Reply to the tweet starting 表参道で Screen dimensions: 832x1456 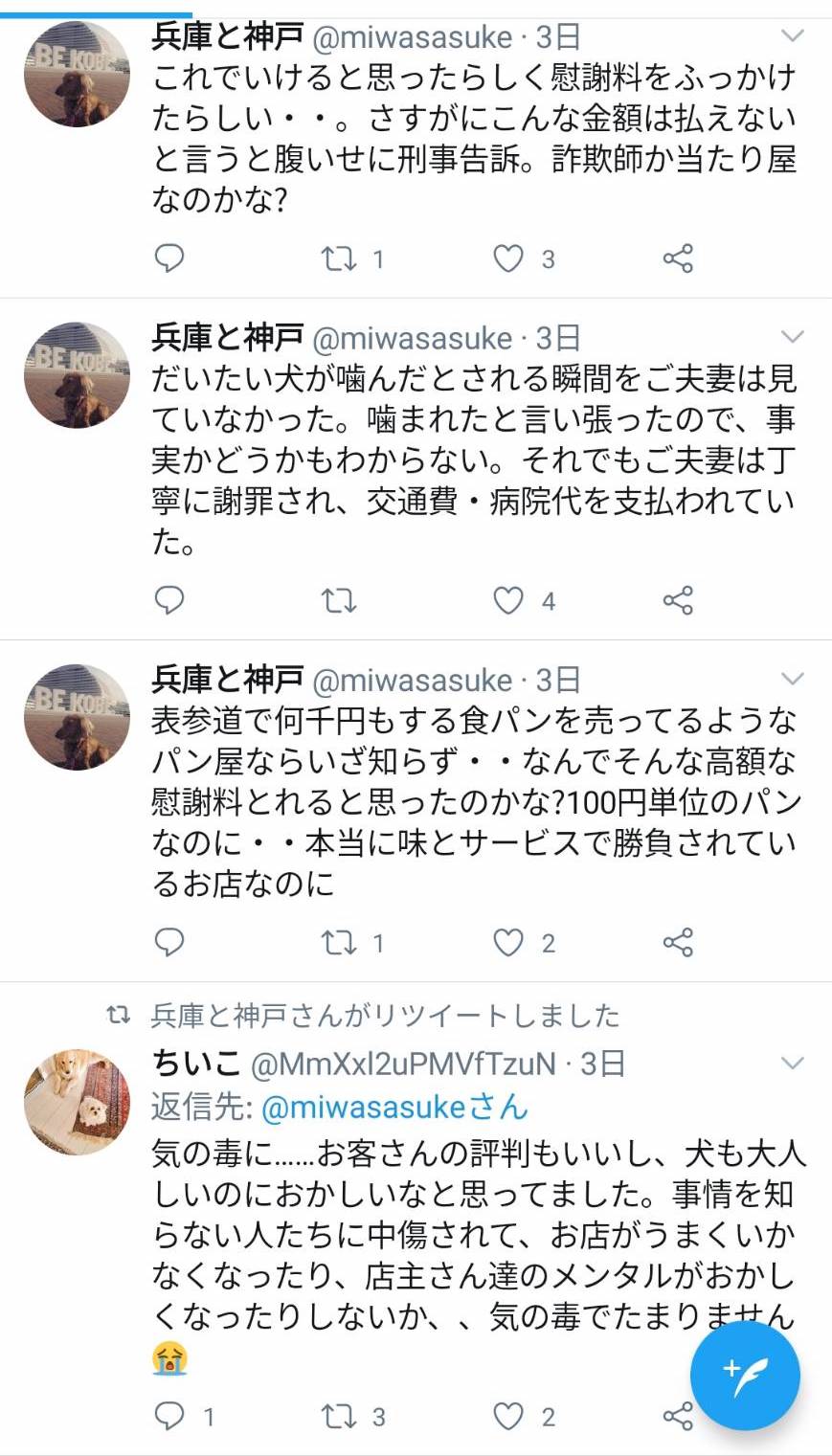click(x=169, y=942)
